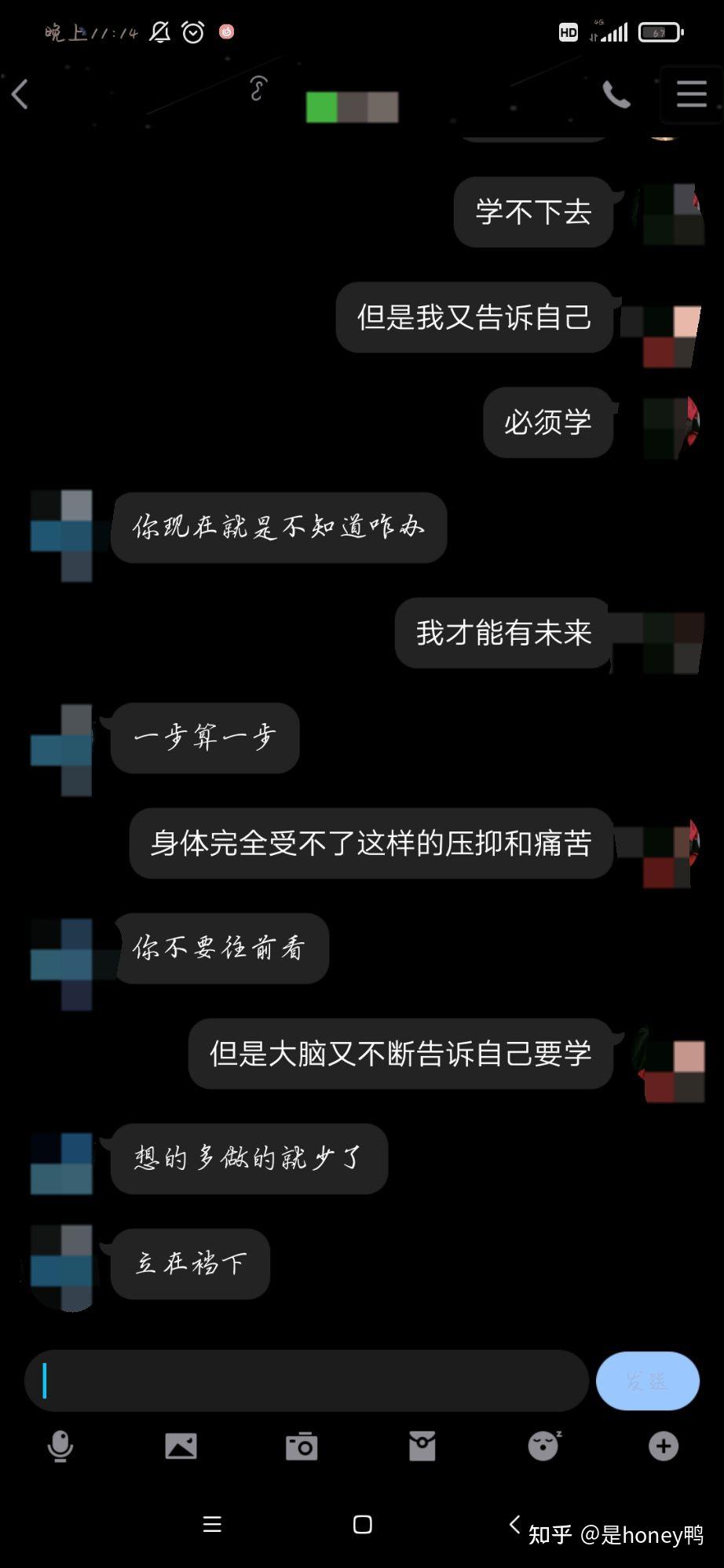Focus the message input field

[x=306, y=1380]
